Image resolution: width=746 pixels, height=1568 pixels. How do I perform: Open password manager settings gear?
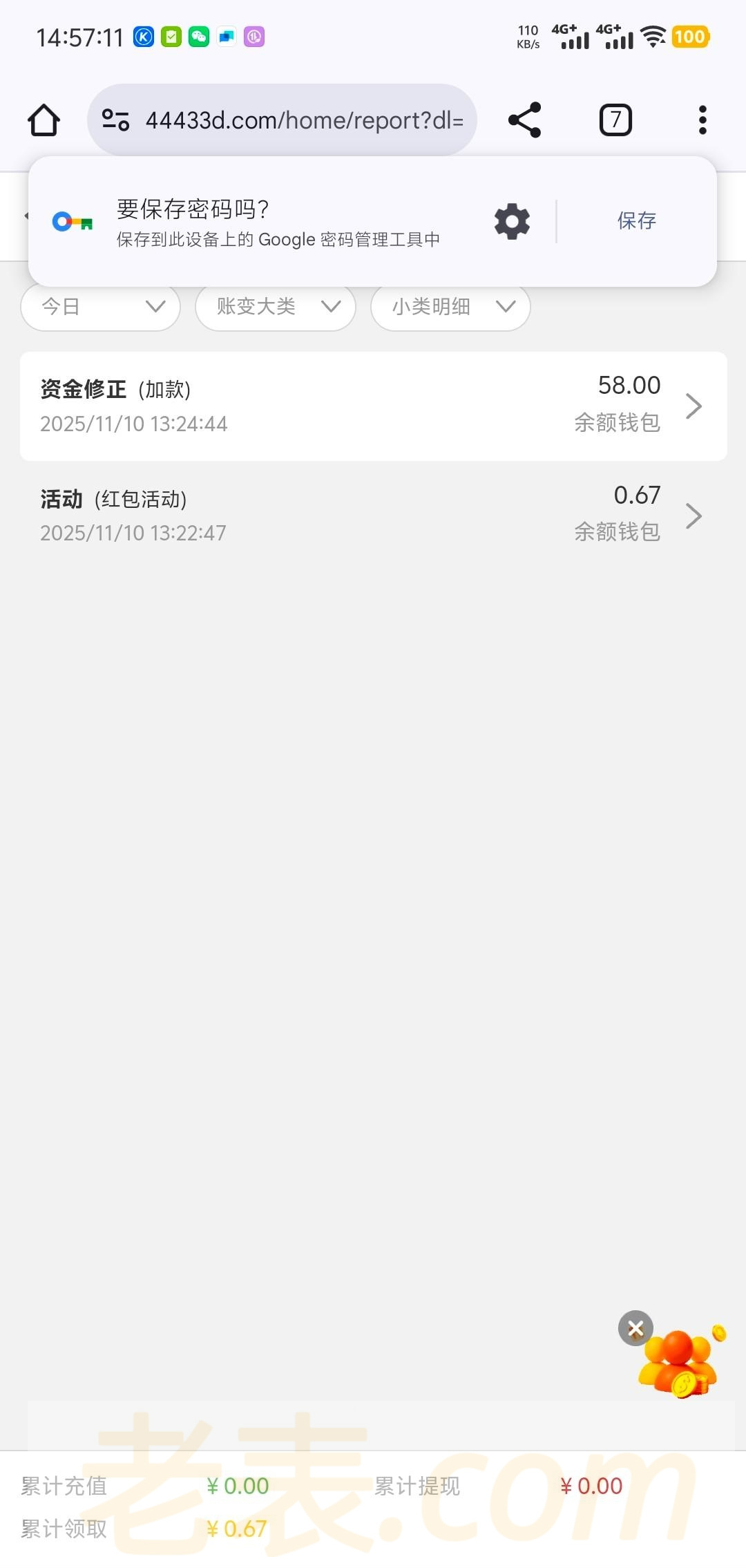(512, 221)
